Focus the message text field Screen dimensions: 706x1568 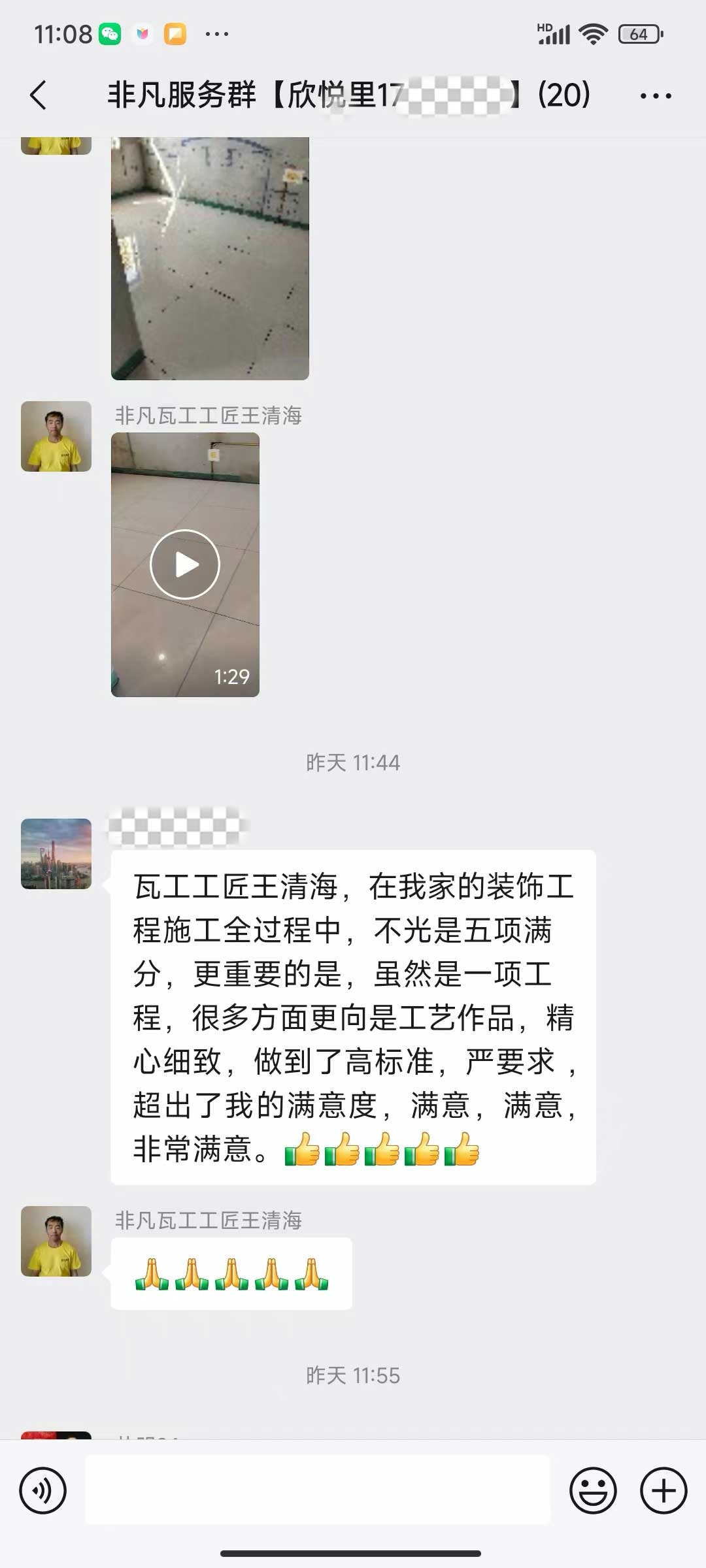pos(318,1490)
